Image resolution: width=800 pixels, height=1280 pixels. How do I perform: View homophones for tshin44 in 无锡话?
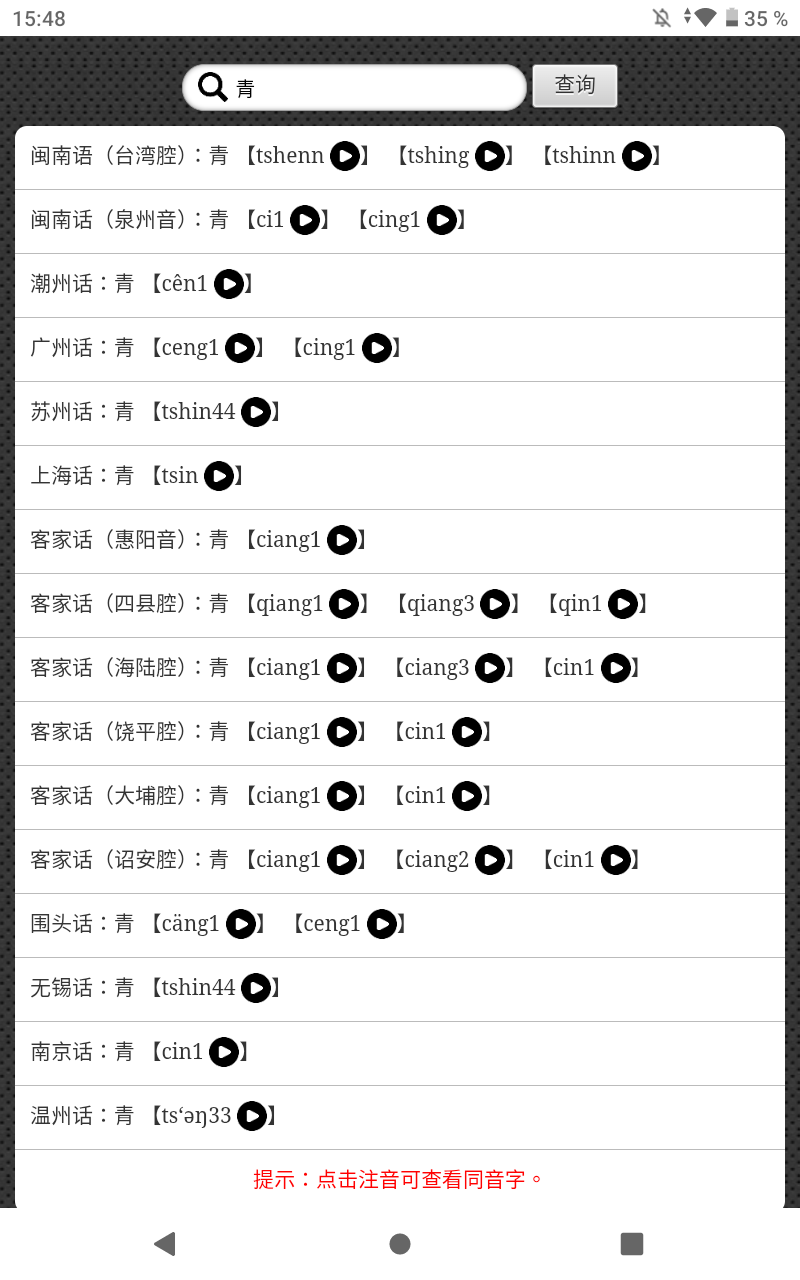coord(198,988)
